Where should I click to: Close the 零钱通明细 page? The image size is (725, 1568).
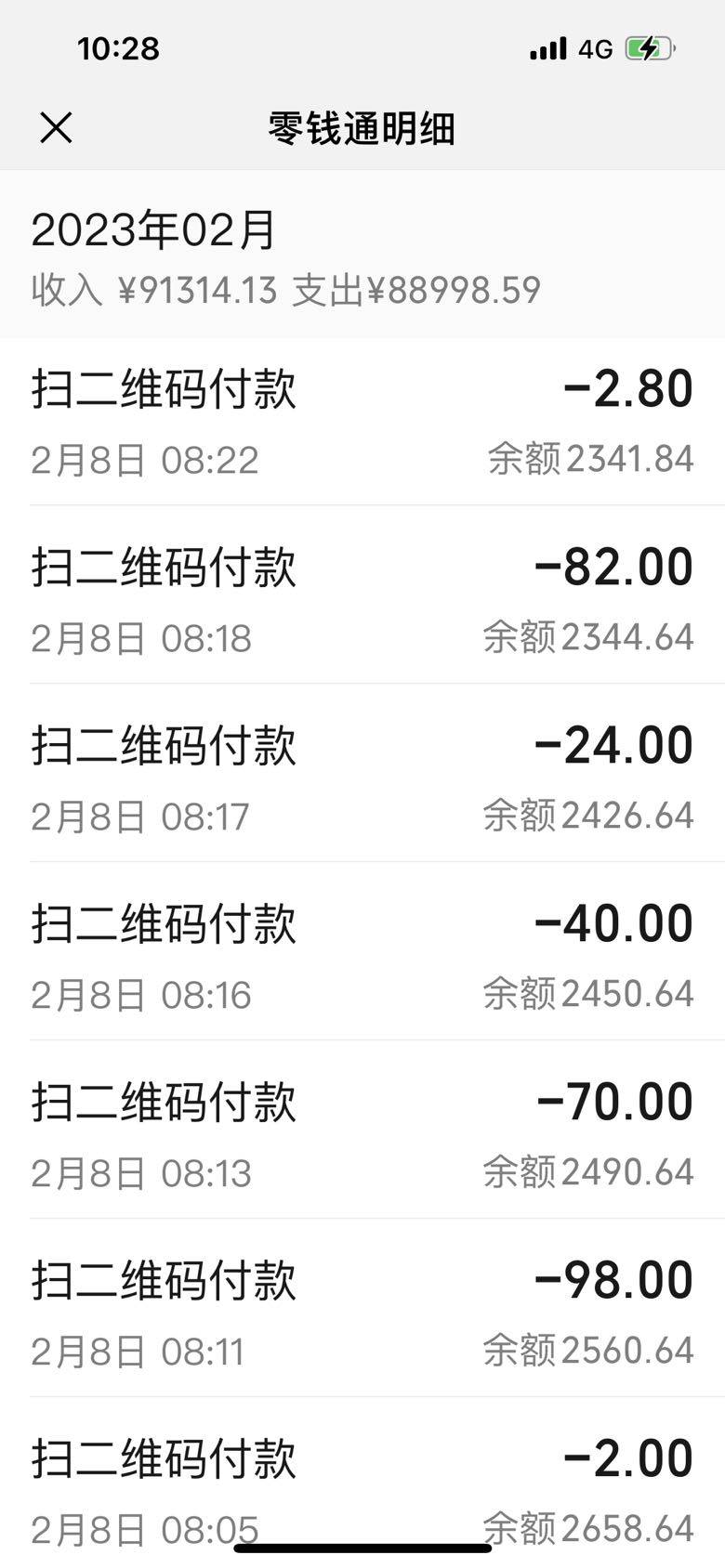point(56,127)
